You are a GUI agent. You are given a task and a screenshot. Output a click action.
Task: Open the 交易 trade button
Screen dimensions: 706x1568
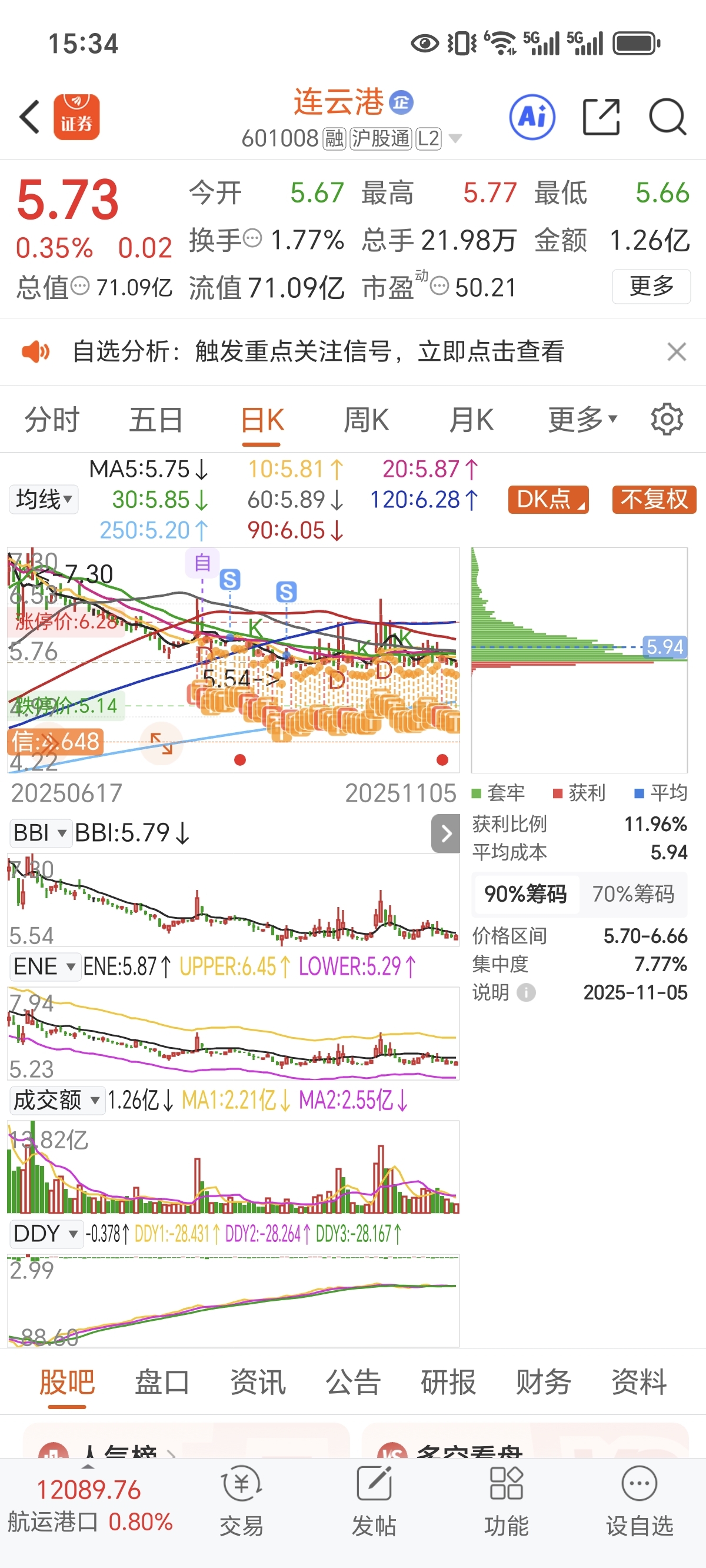(242, 1500)
